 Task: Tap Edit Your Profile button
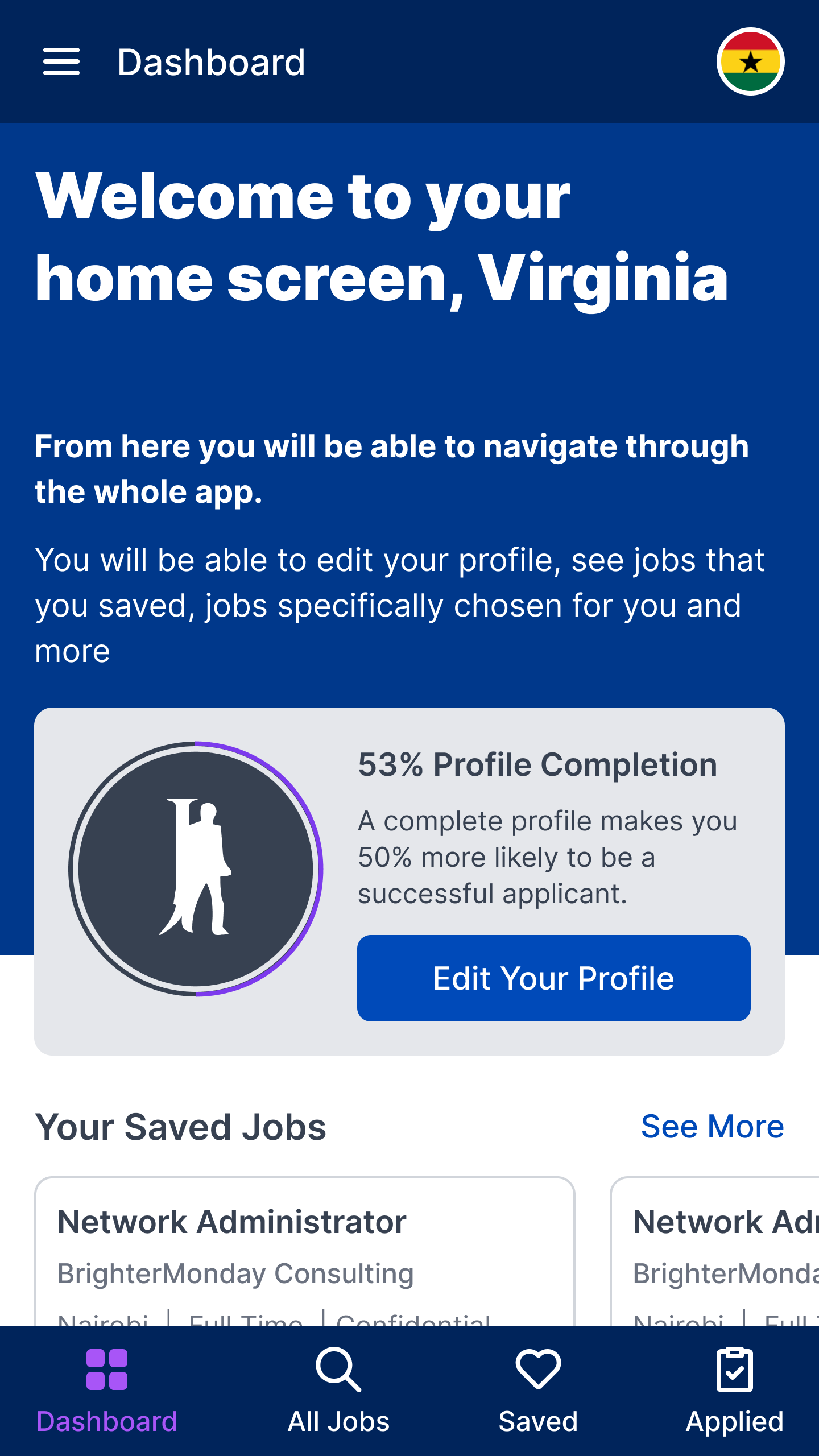click(553, 978)
